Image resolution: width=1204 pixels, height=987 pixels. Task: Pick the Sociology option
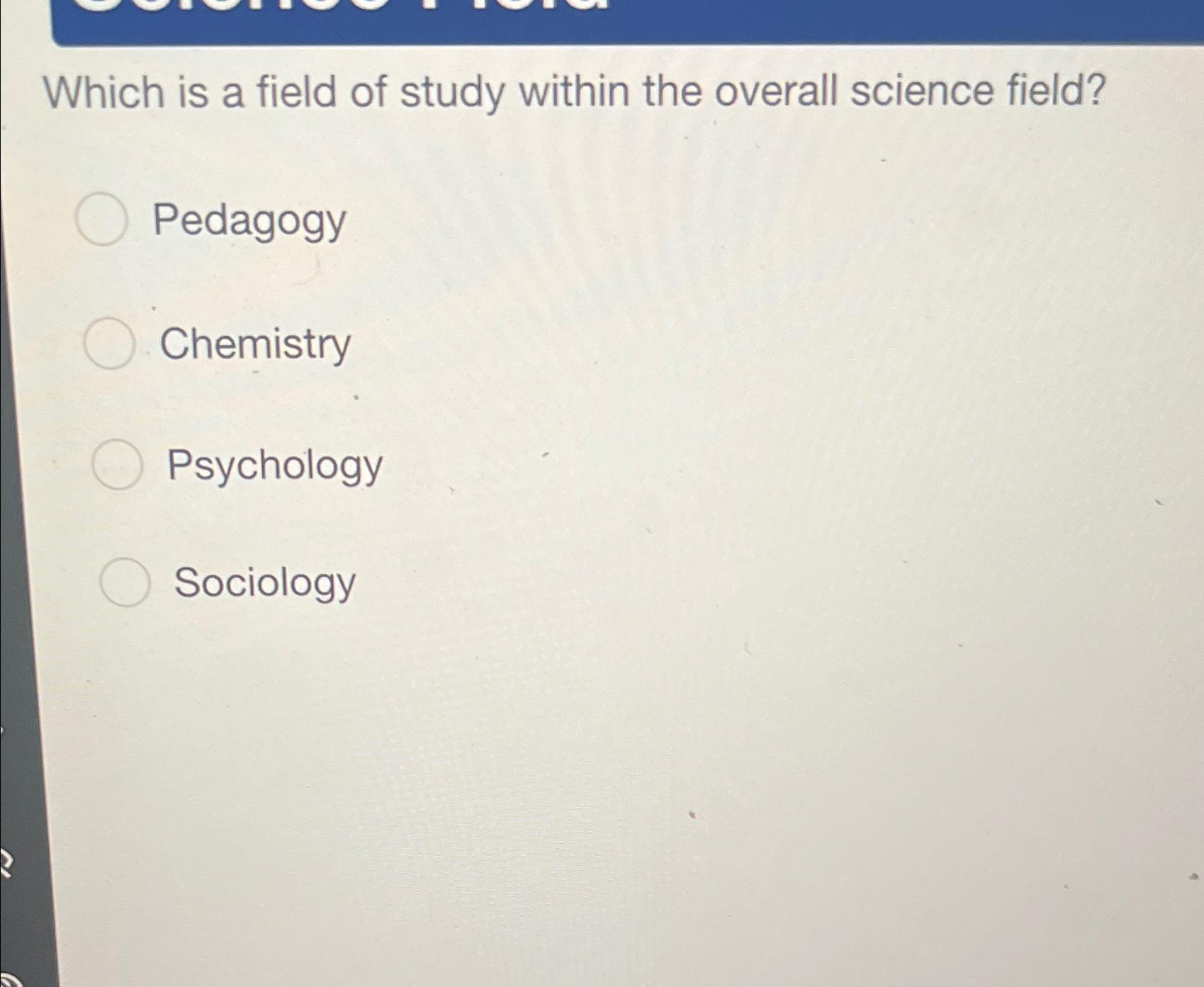(125, 582)
